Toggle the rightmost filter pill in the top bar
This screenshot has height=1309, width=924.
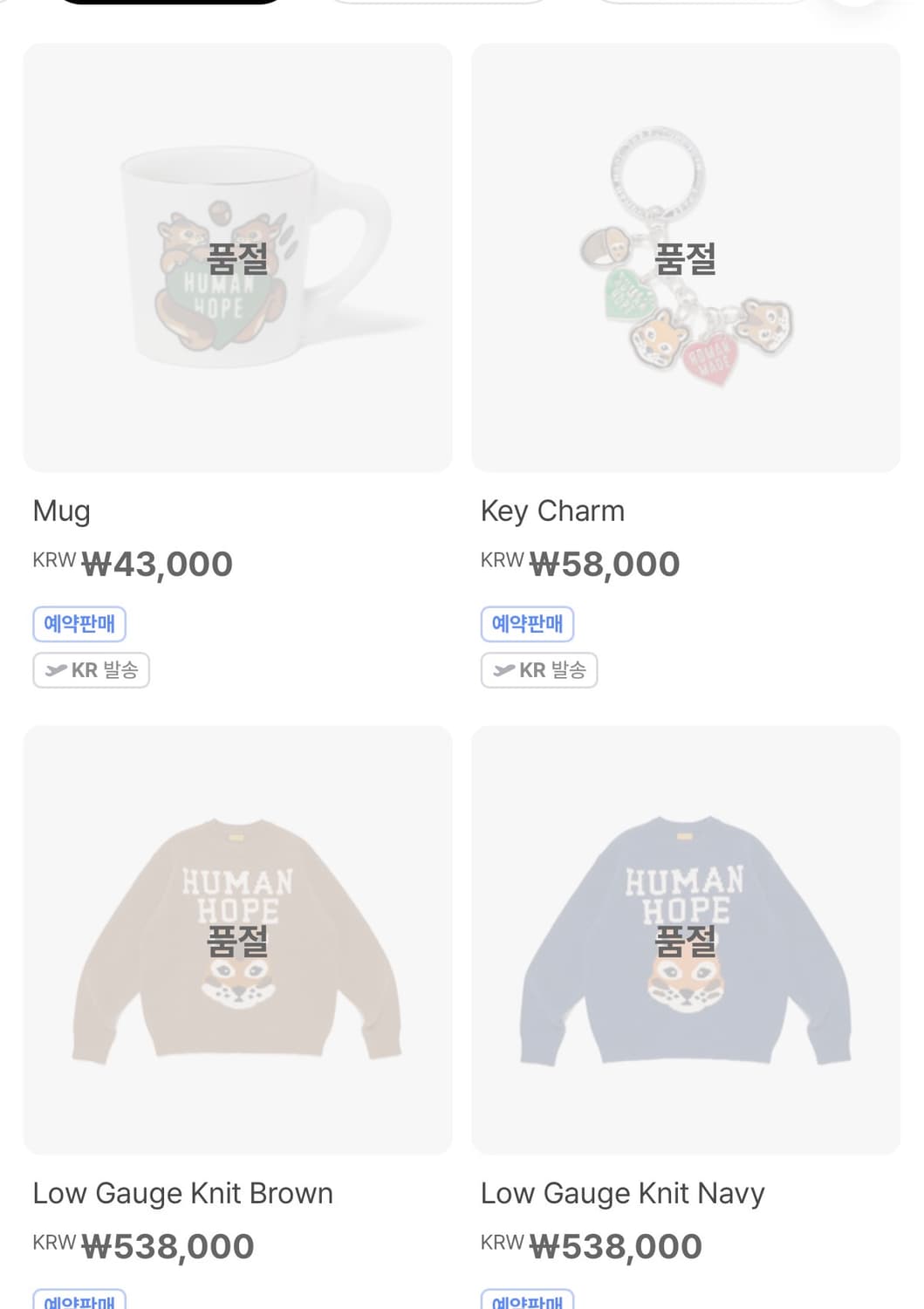702,4
